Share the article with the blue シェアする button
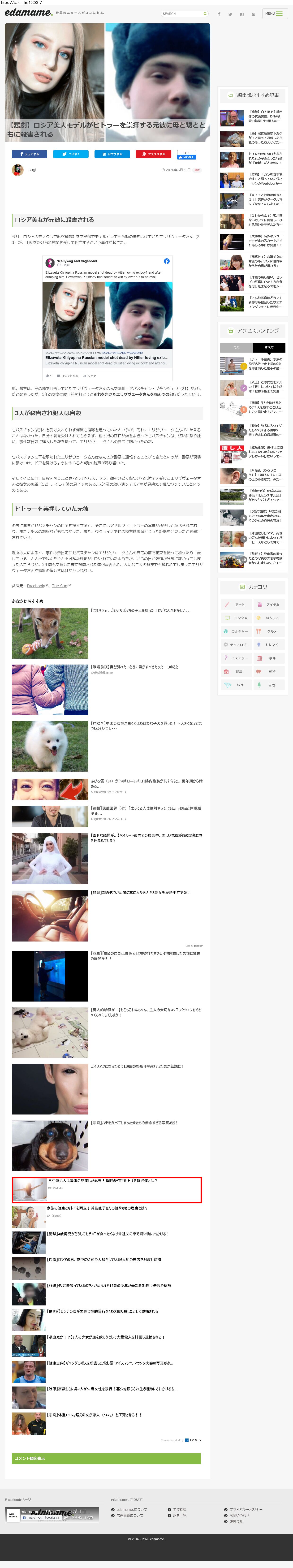Screen dimensions: 293x1568 tap(29, 154)
